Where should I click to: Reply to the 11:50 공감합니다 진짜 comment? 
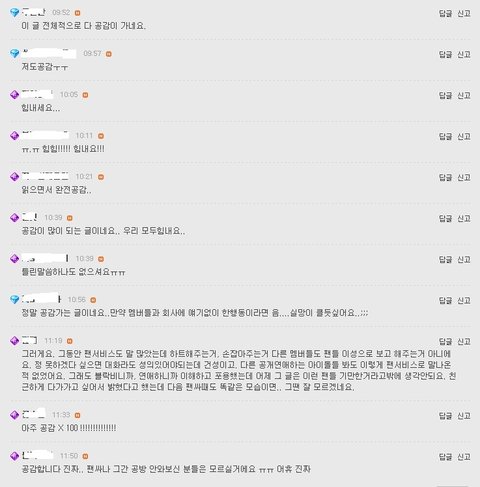pos(445,457)
